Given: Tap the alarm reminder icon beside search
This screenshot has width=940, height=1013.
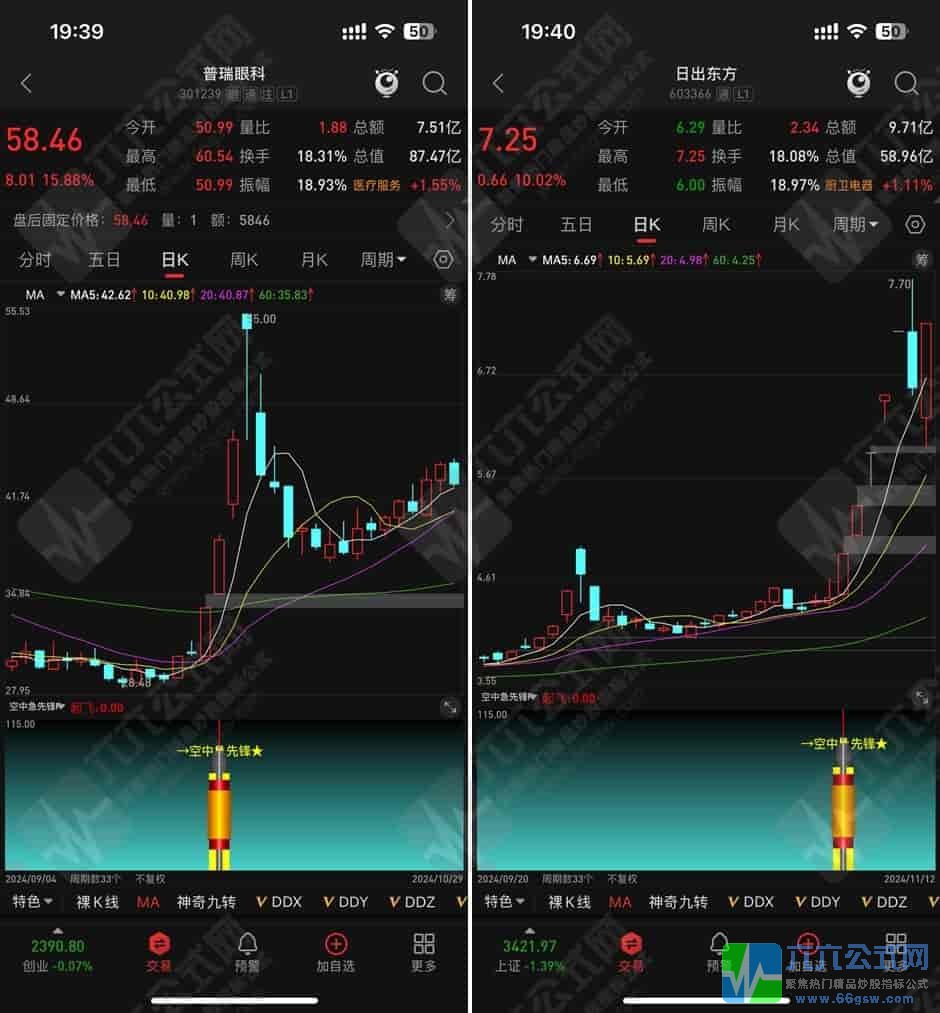Looking at the screenshot, I should [x=386, y=84].
